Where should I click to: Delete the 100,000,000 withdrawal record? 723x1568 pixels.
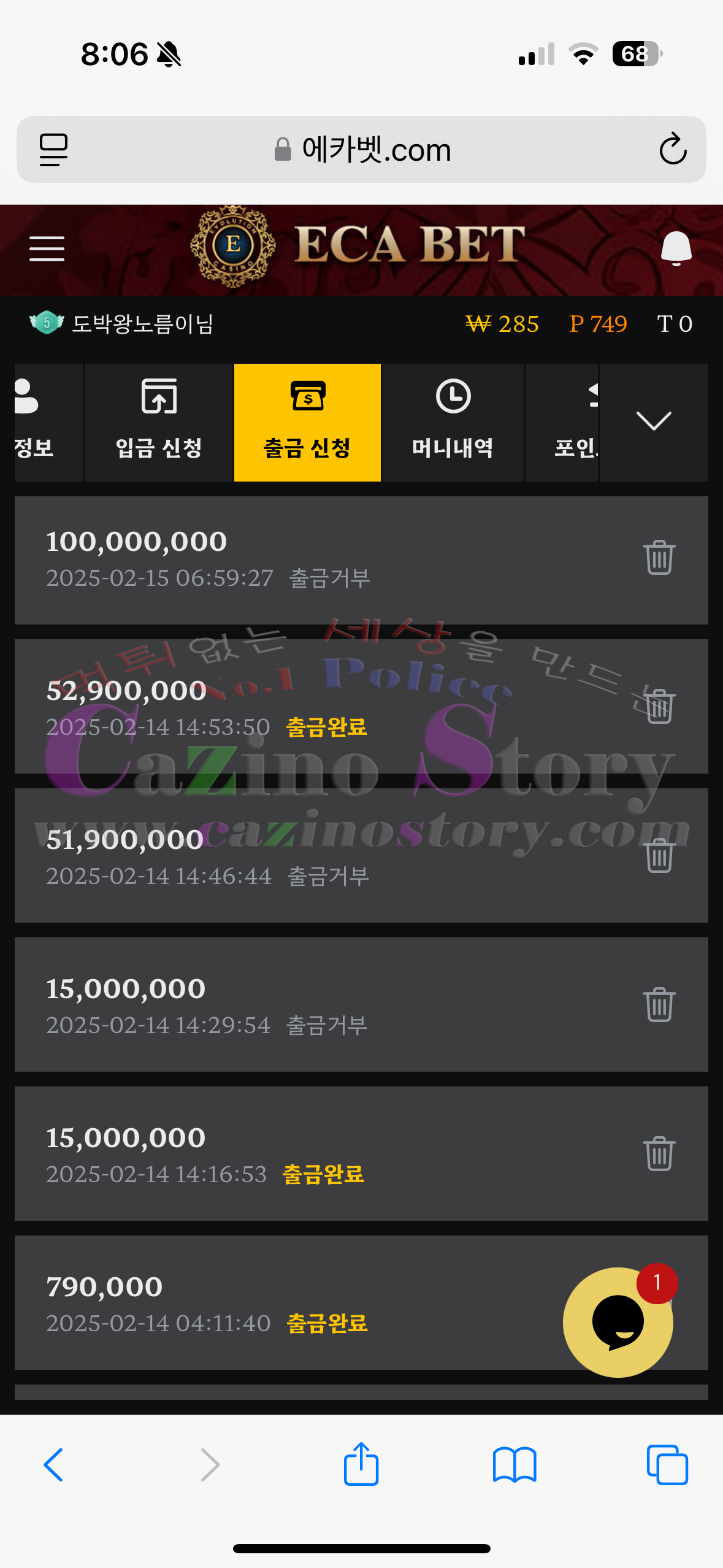(x=659, y=558)
